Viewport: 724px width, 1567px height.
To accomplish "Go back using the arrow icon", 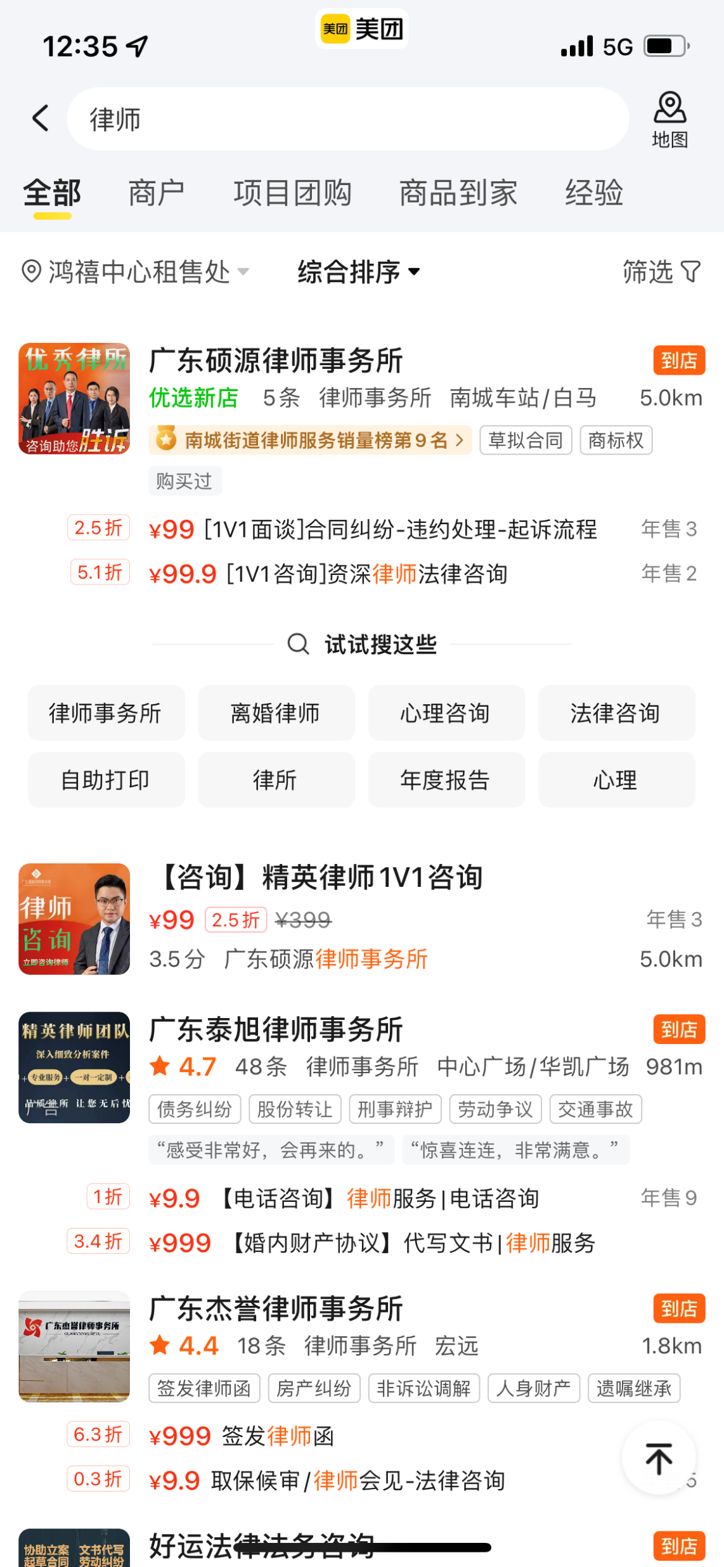I will 40,118.
